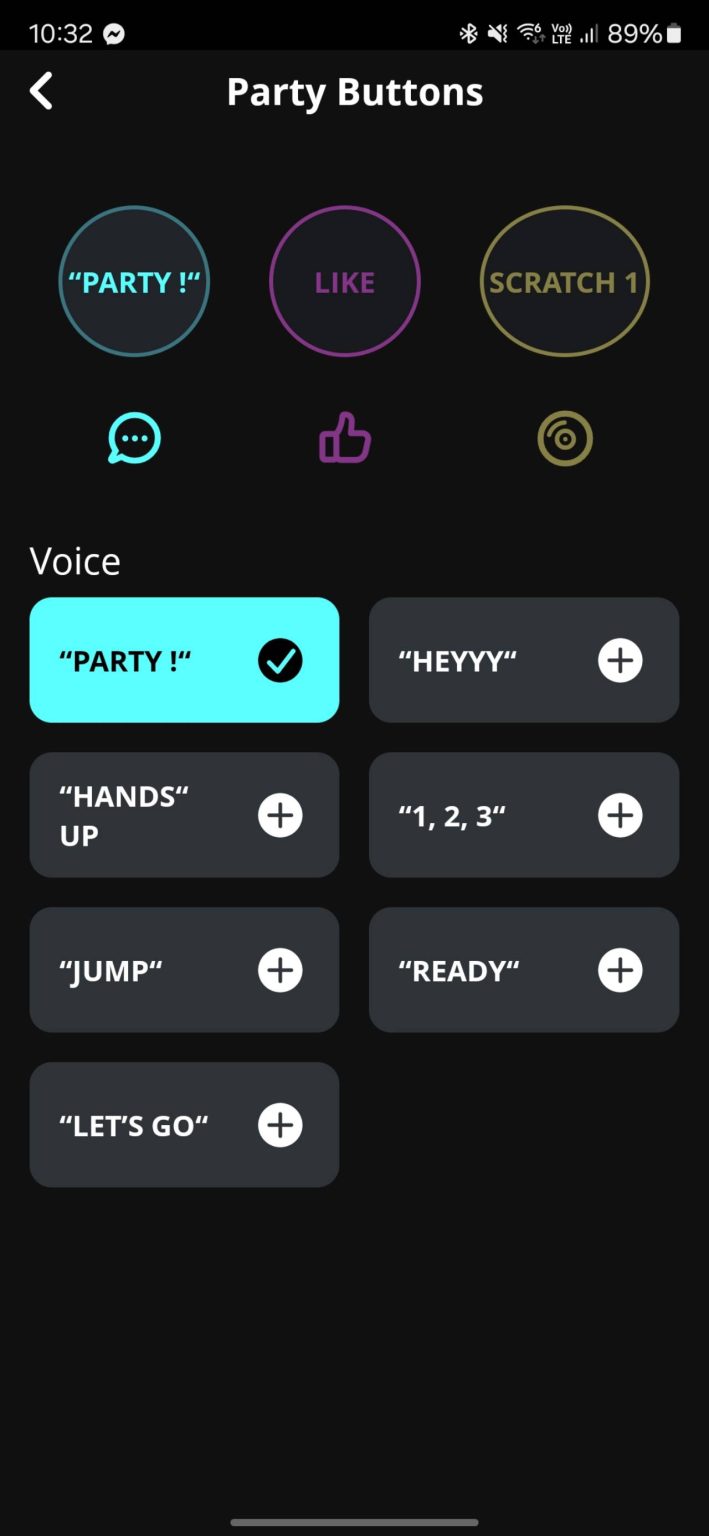The height and width of the screenshot is (1536, 709).
Task: Add the "LET'S GO" voice sound
Action: [184, 1125]
